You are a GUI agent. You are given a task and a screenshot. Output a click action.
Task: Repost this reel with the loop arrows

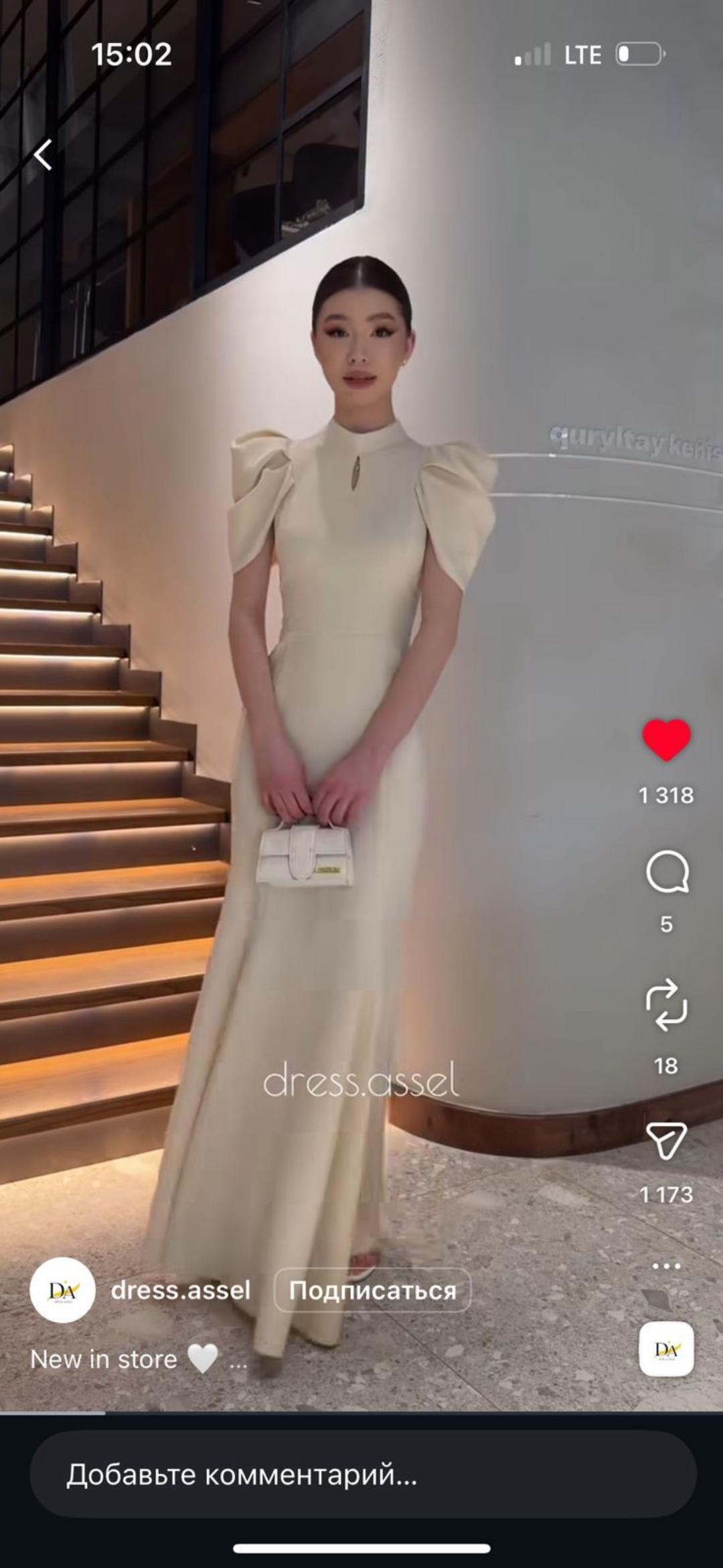[x=666, y=1005]
